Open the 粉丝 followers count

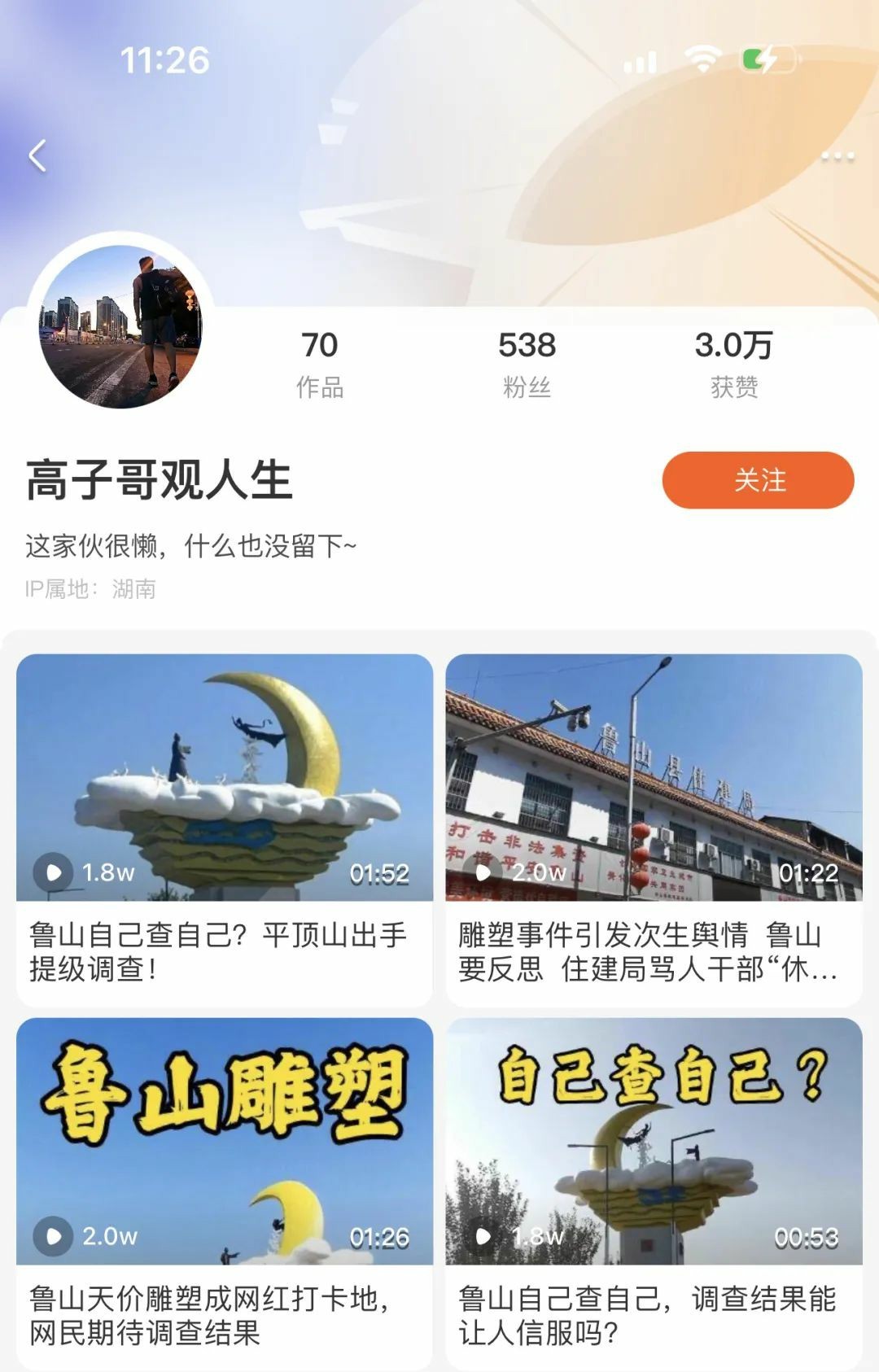tap(527, 363)
